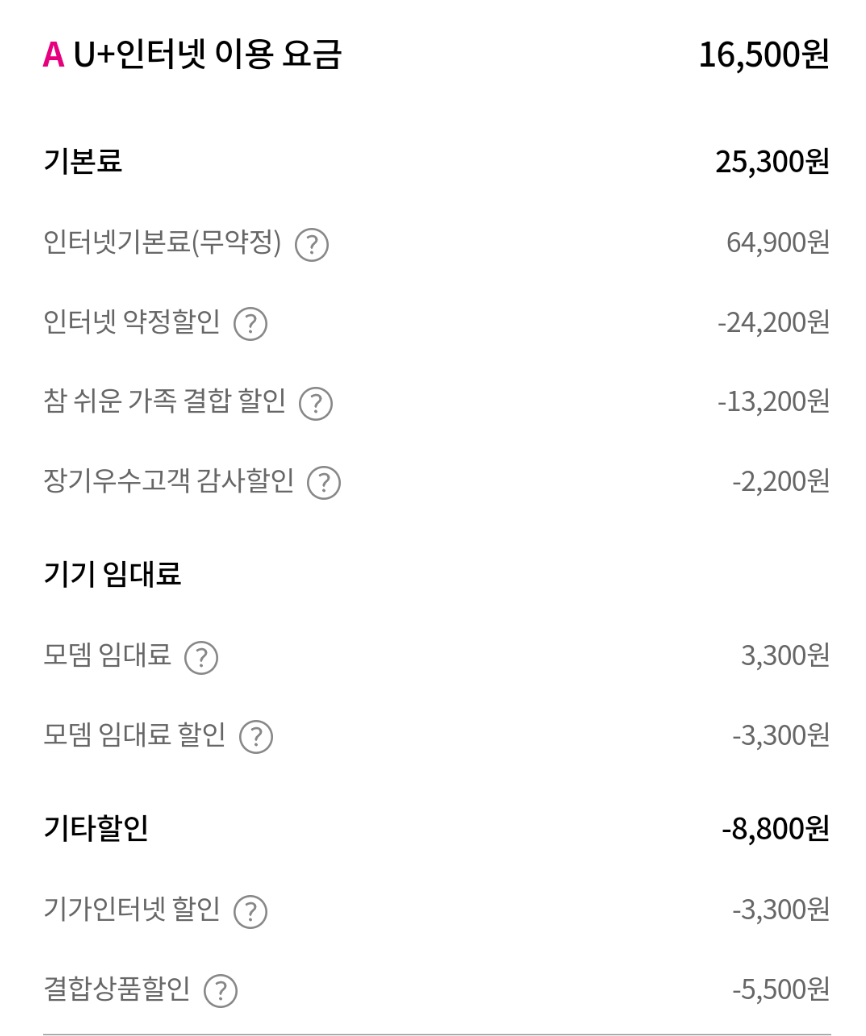Show details on 기가인터넷 할인
This screenshot has width=866, height=1036.
click(250, 912)
